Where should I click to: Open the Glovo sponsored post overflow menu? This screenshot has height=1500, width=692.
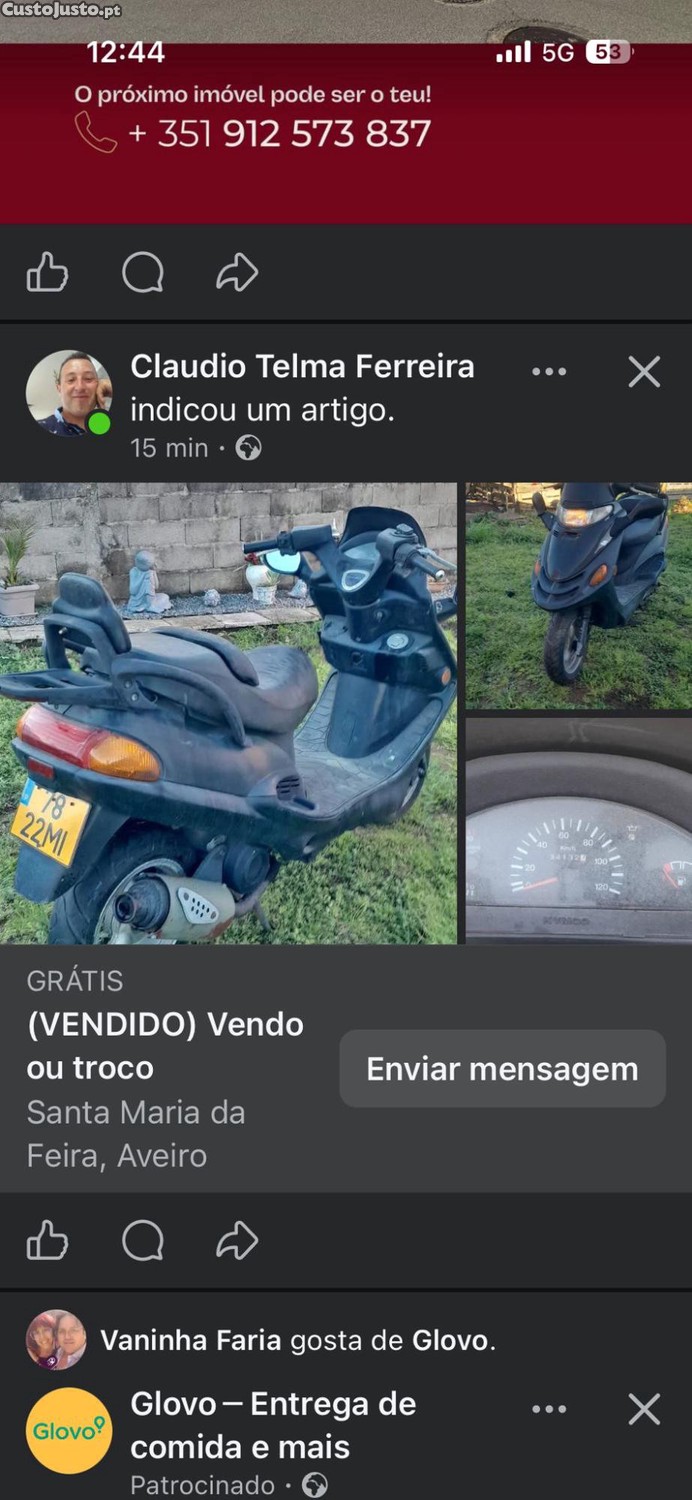click(549, 1410)
